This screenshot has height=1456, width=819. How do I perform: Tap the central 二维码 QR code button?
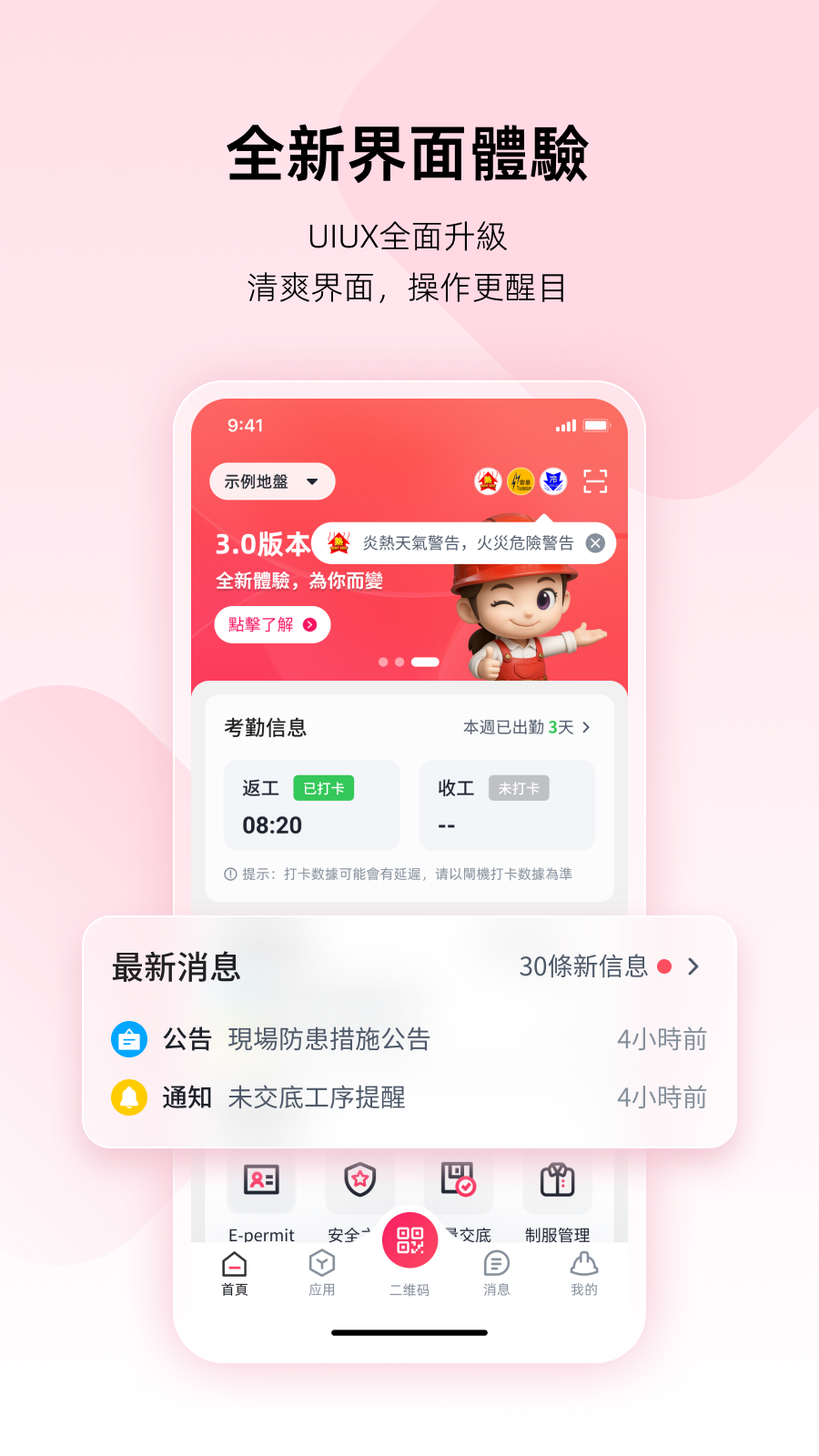[x=409, y=1239]
